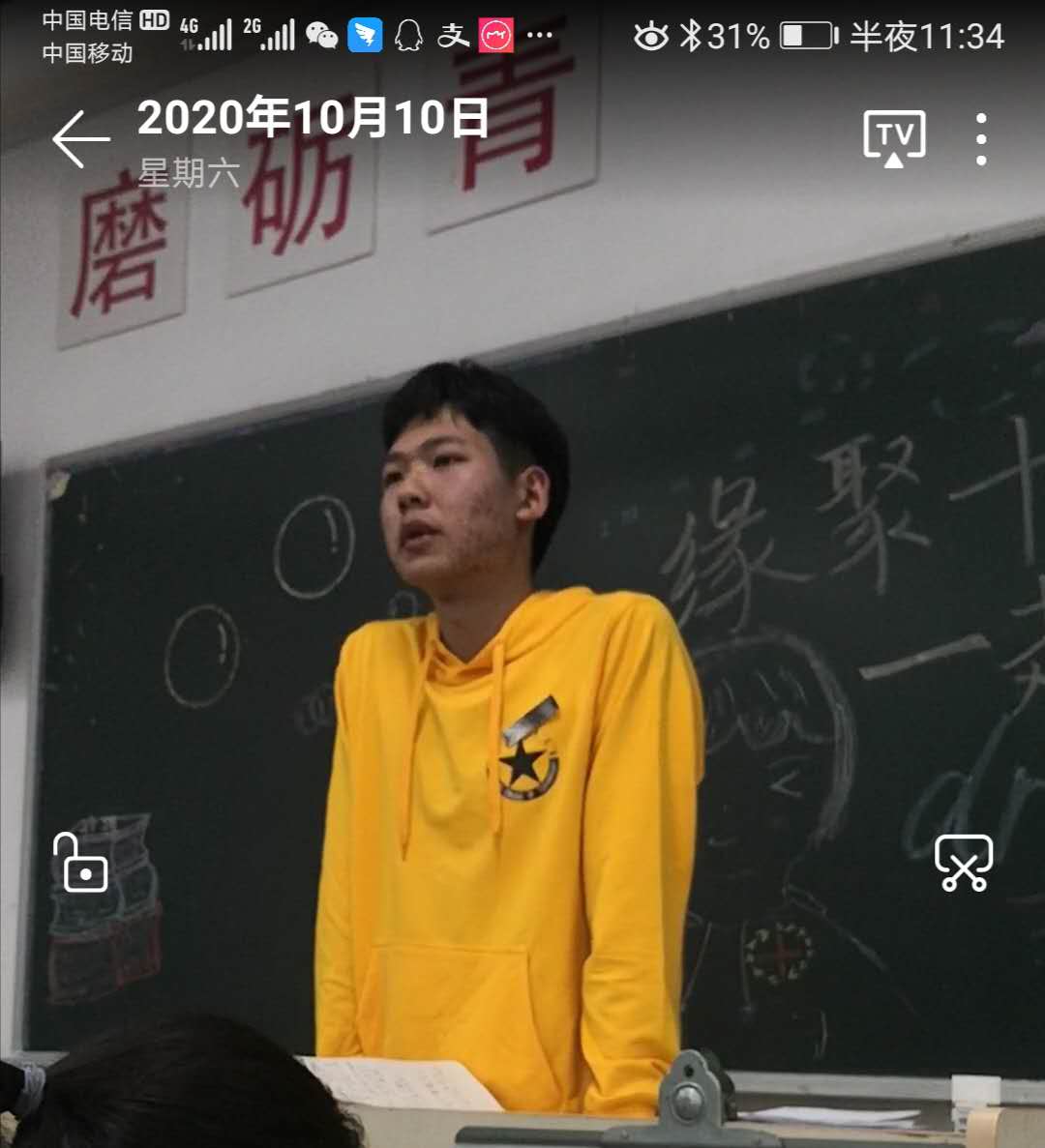
Task: Cast this photo to a TV
Action: click(x=894, y=138)
